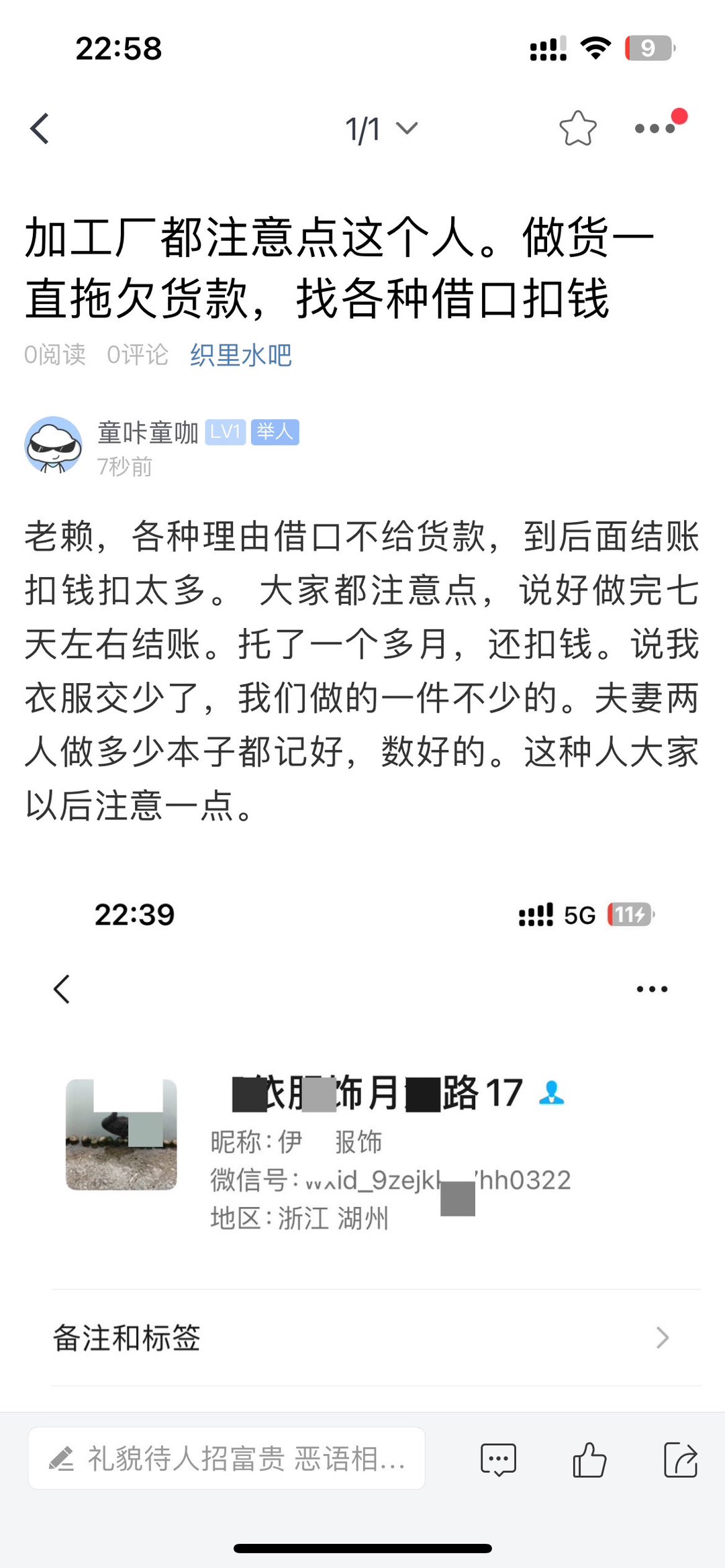The width and height of the screenshot is (725, 1568).
Task: Open the three-dot more menu
Action: [x=655, y=128]
